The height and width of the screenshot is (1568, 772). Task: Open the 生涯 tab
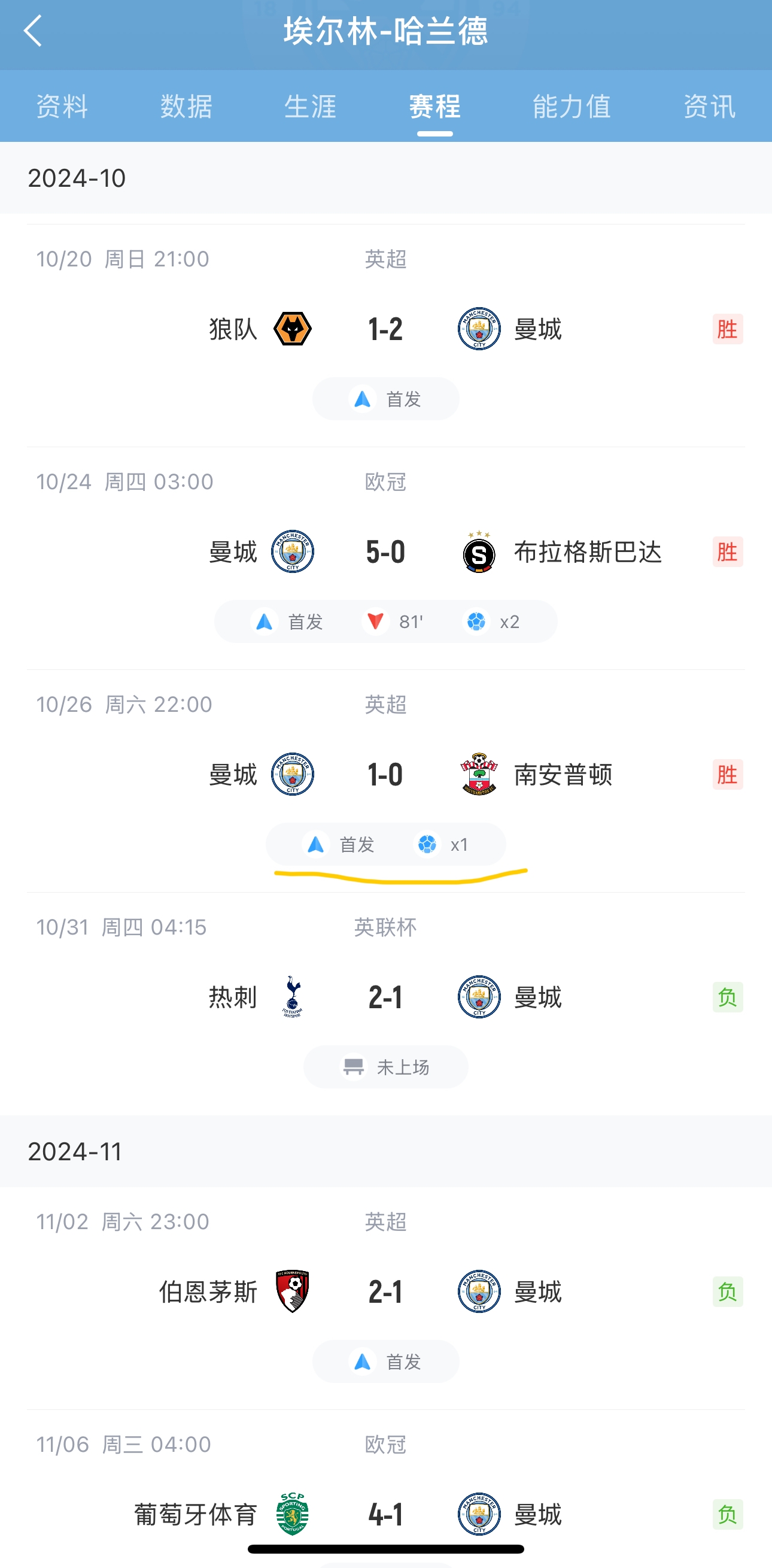pos(310,107)
